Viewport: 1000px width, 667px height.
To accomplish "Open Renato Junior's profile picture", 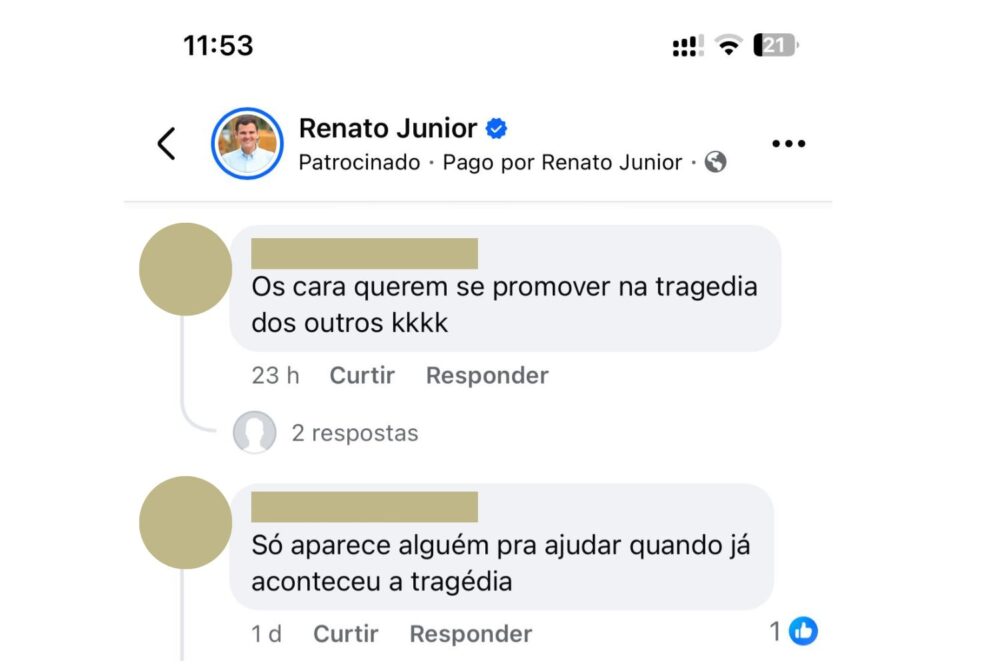I will (x=247, y=144).
